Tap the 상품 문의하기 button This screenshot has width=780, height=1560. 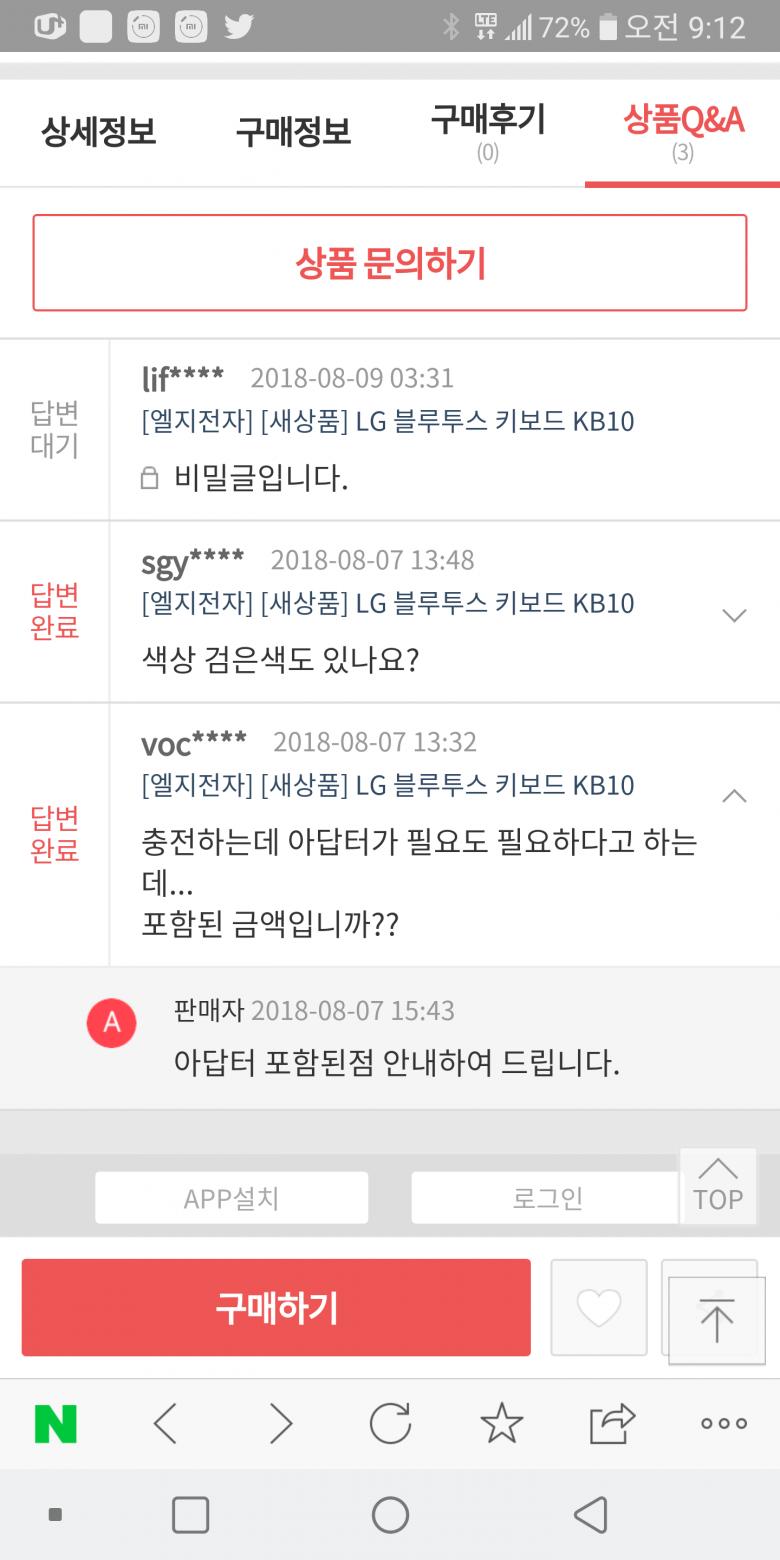390,263
